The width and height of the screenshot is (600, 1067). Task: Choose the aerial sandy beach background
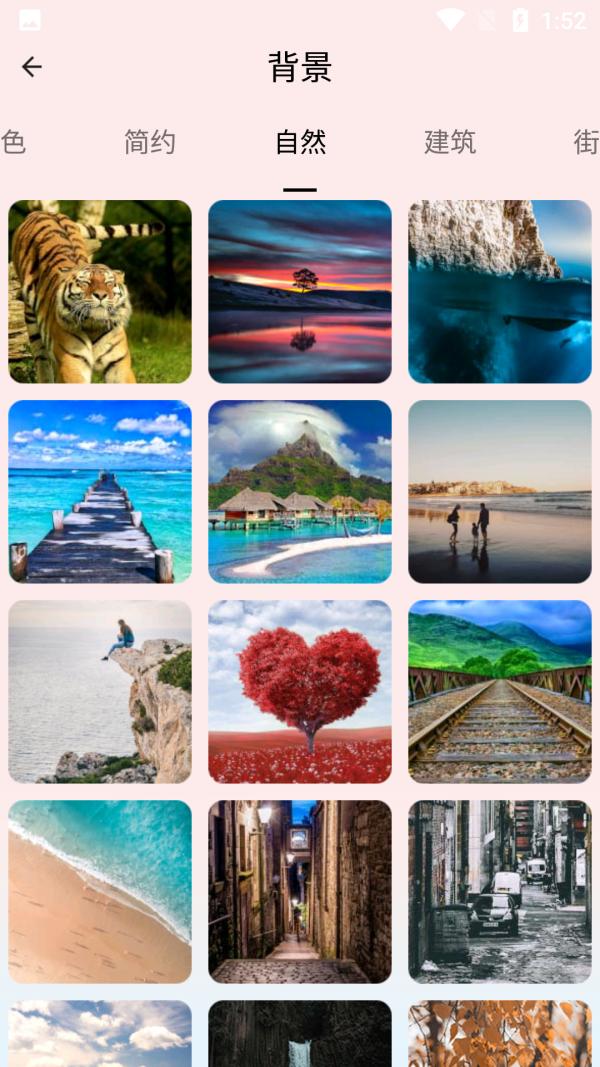[100, 891]
